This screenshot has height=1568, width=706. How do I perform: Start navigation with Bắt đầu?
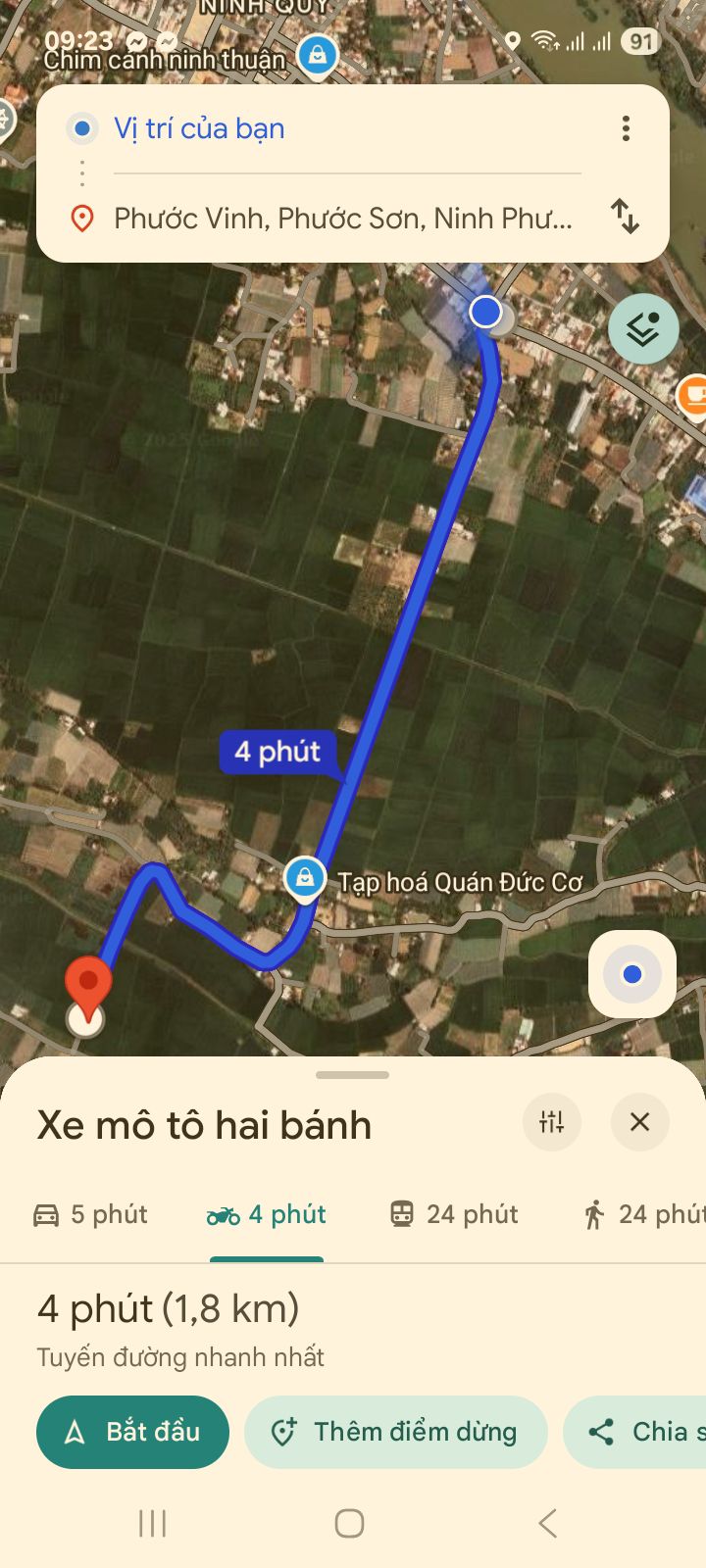(x=132, y=1432)
